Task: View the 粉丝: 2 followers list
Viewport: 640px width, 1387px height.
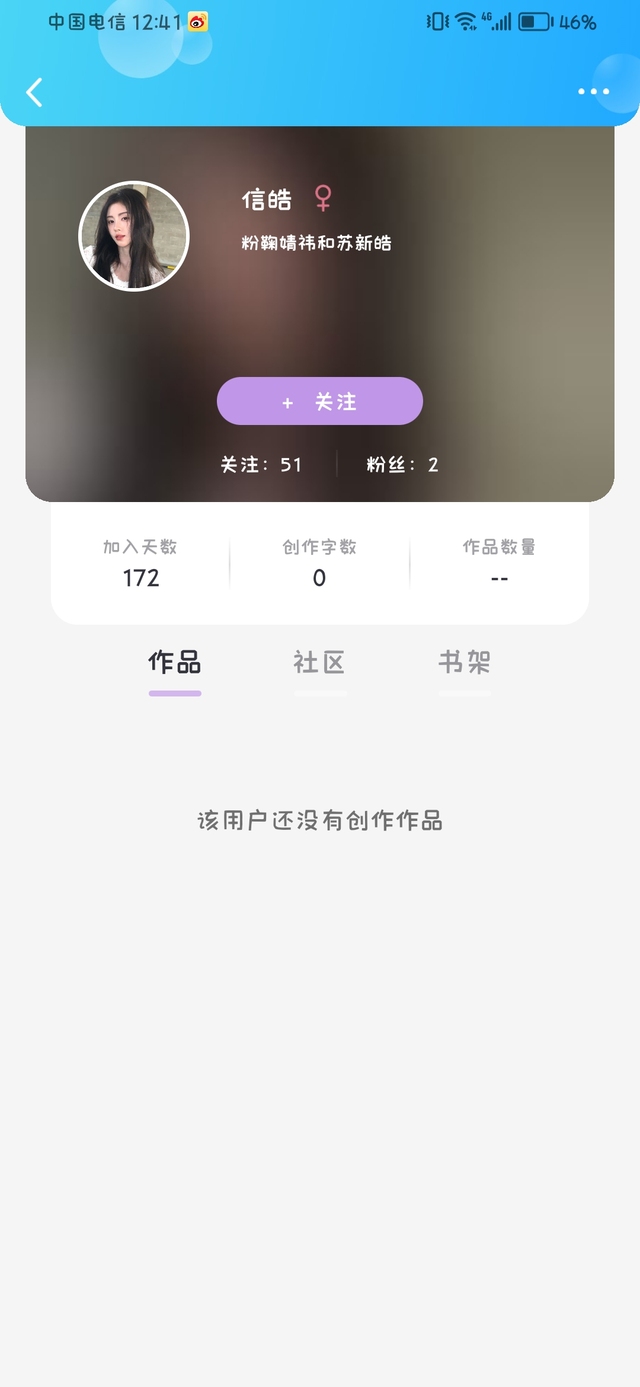Action: (x=403, y=464)
